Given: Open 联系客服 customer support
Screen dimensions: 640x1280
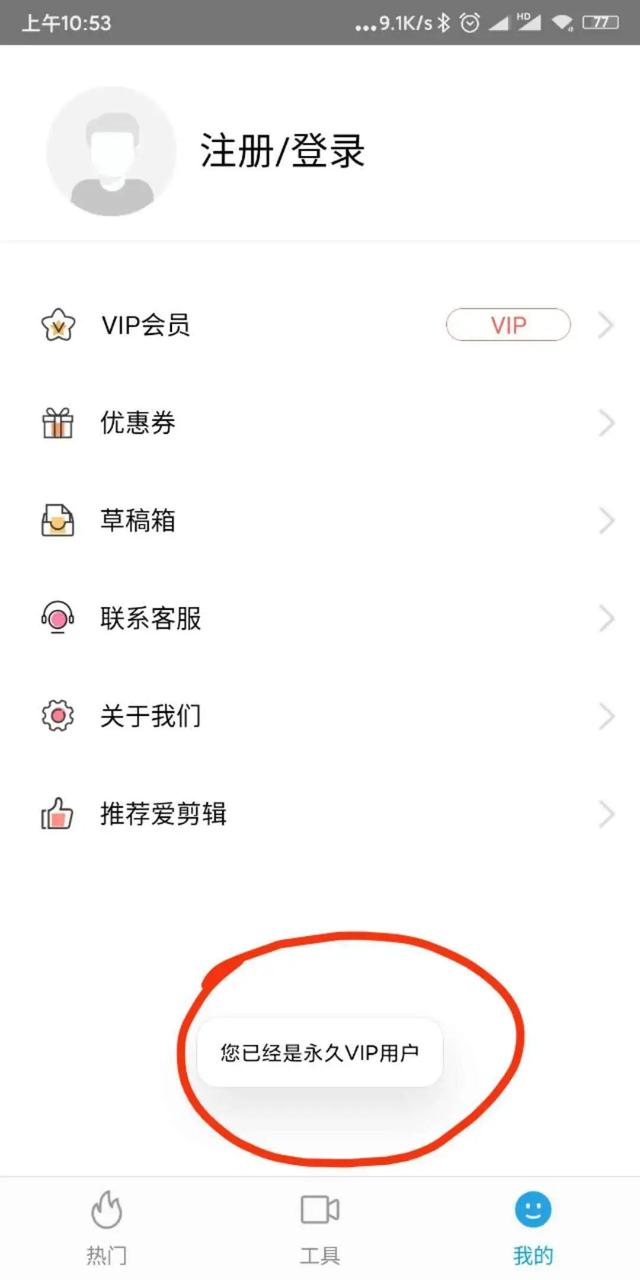Looking at the screenshot, I should click(x=320, y=619).
